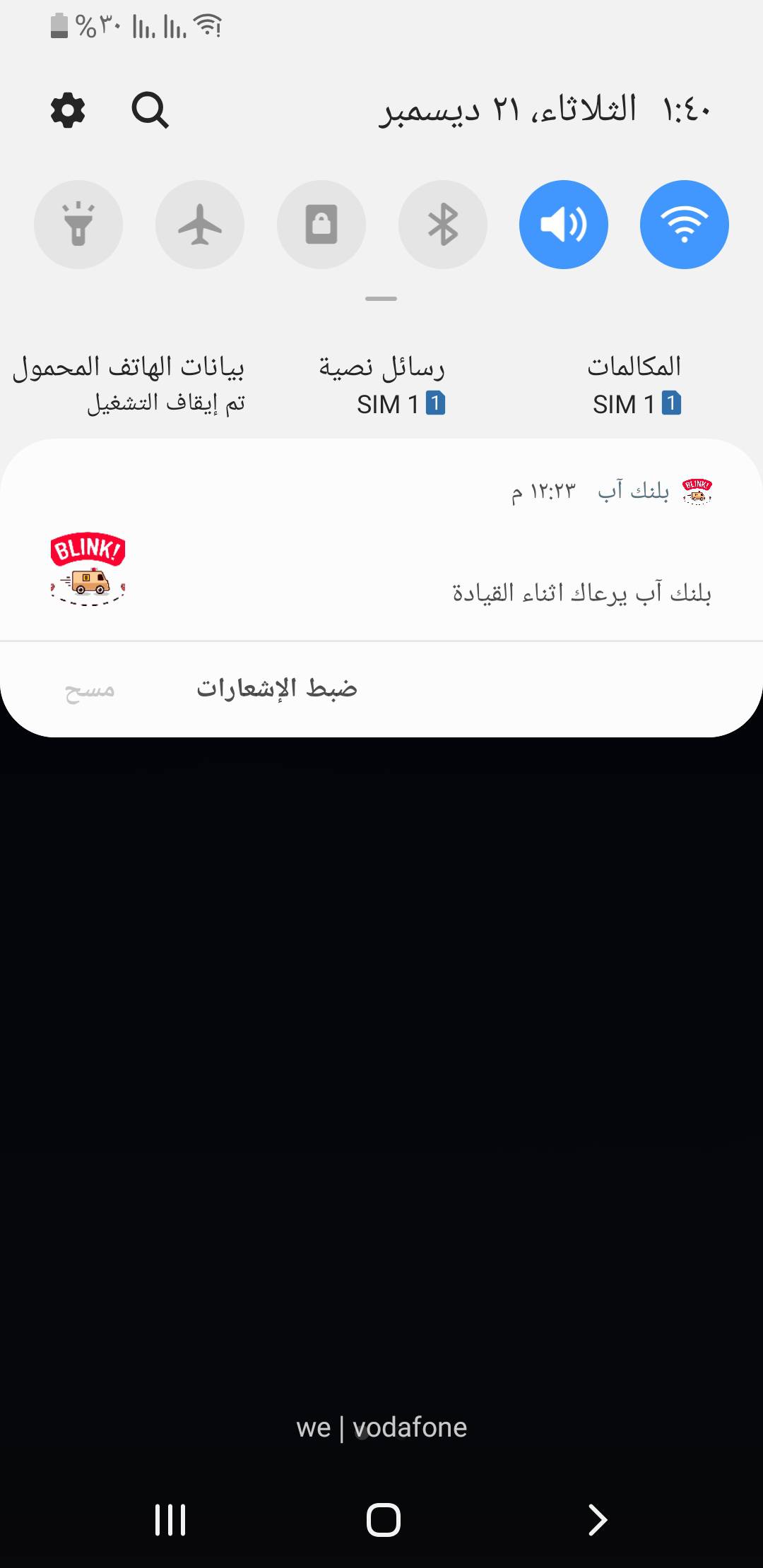Viewport: 763px width, 1568px height.
Task: Turn on Bluetooth
Action: (443, 225)
